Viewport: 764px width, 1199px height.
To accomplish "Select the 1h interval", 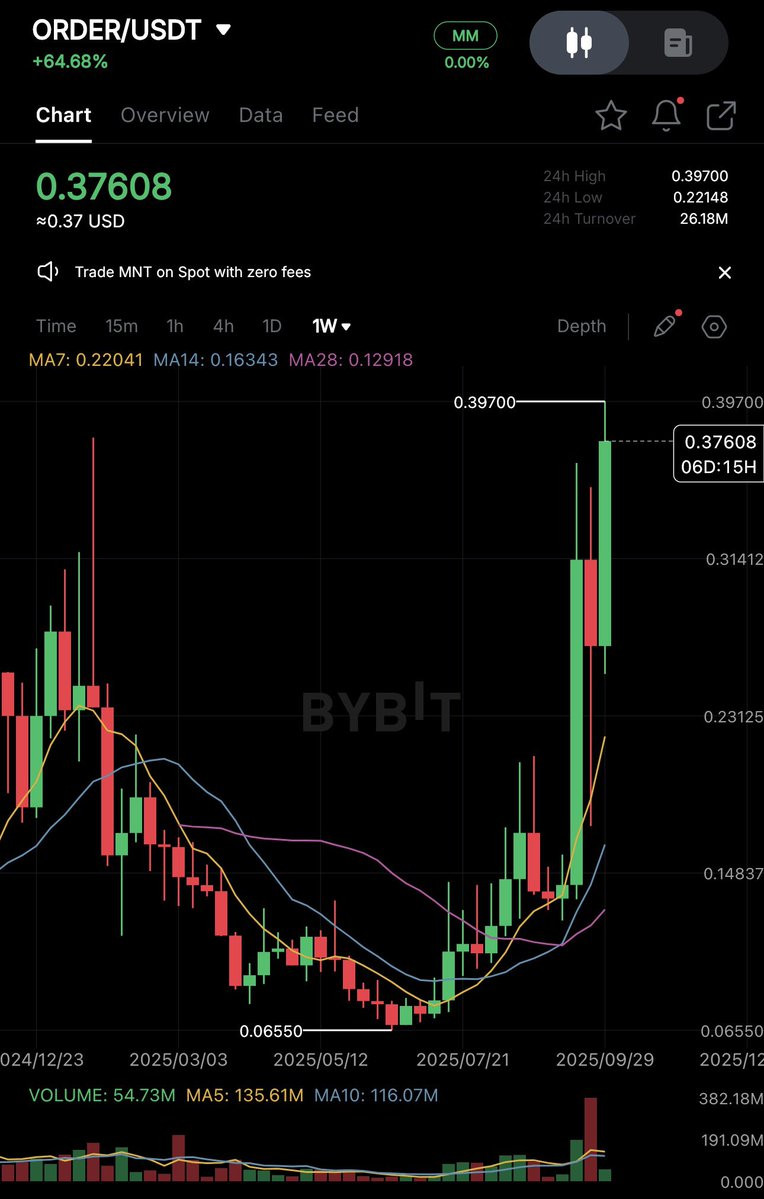I will click(x=174, y=326).
